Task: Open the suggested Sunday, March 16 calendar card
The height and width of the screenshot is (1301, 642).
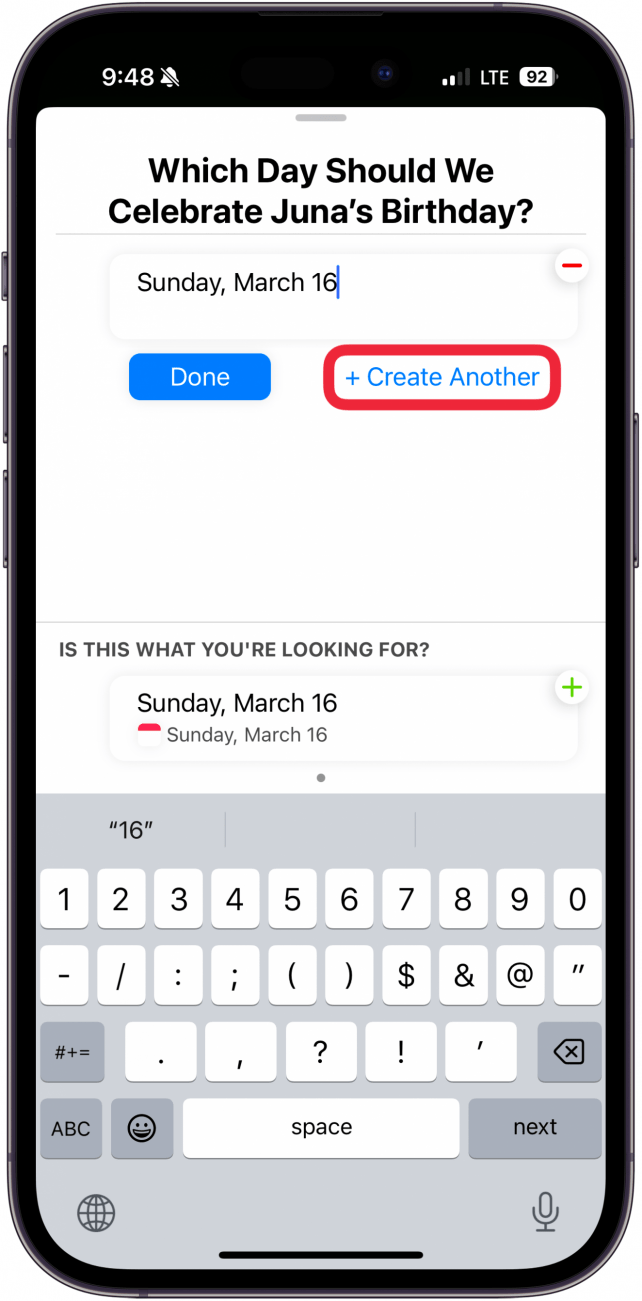Action: pos(343,718)
